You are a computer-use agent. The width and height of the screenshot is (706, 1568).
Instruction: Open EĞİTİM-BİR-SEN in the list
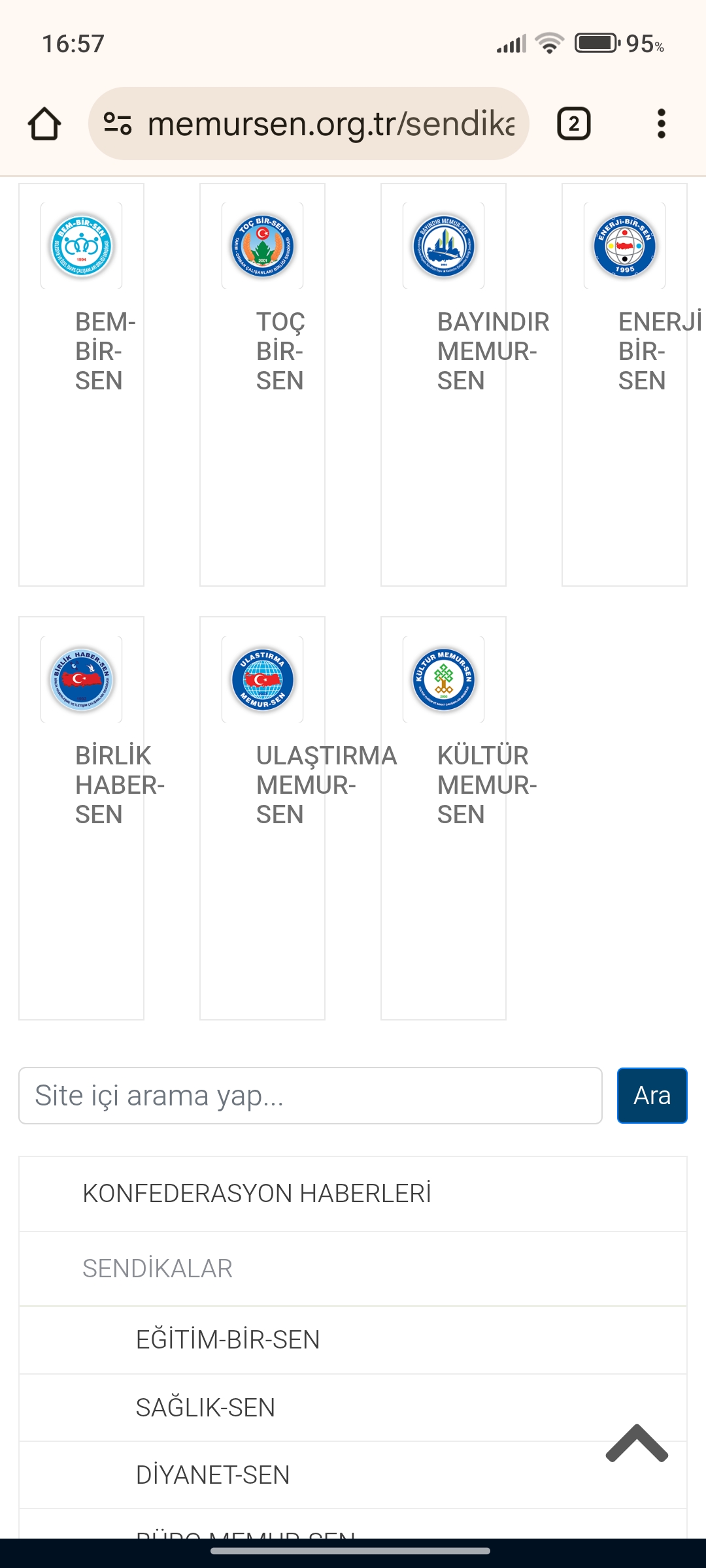353,1340
